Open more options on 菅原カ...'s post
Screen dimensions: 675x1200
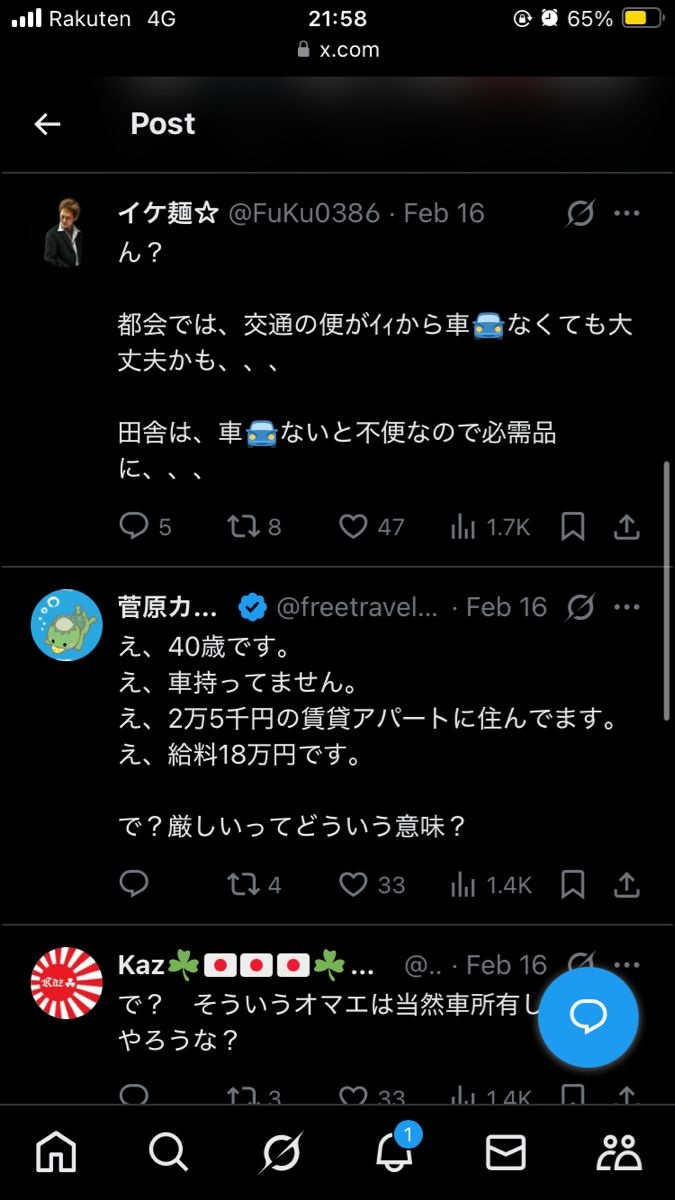(627, 607)
